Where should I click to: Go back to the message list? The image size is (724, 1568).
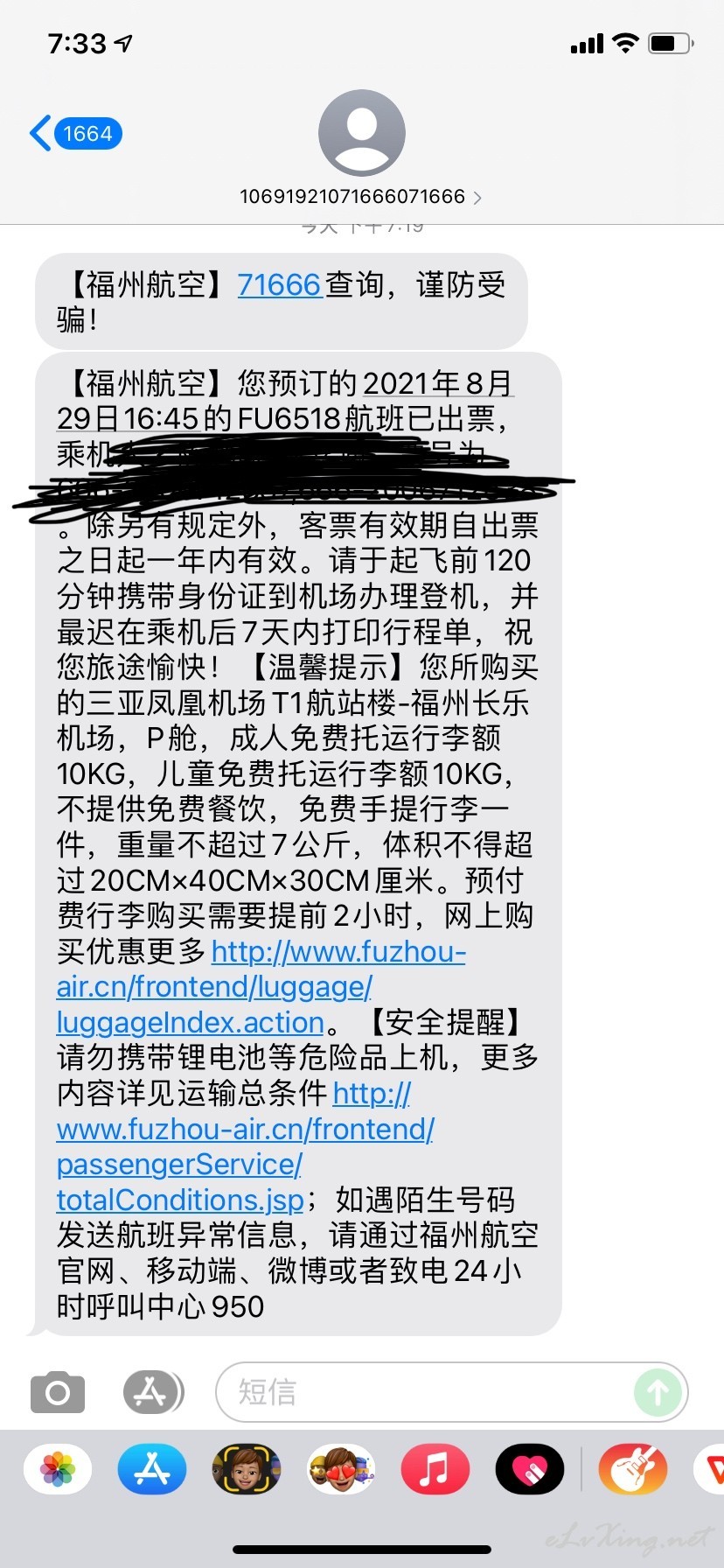[x=75, y=134]
